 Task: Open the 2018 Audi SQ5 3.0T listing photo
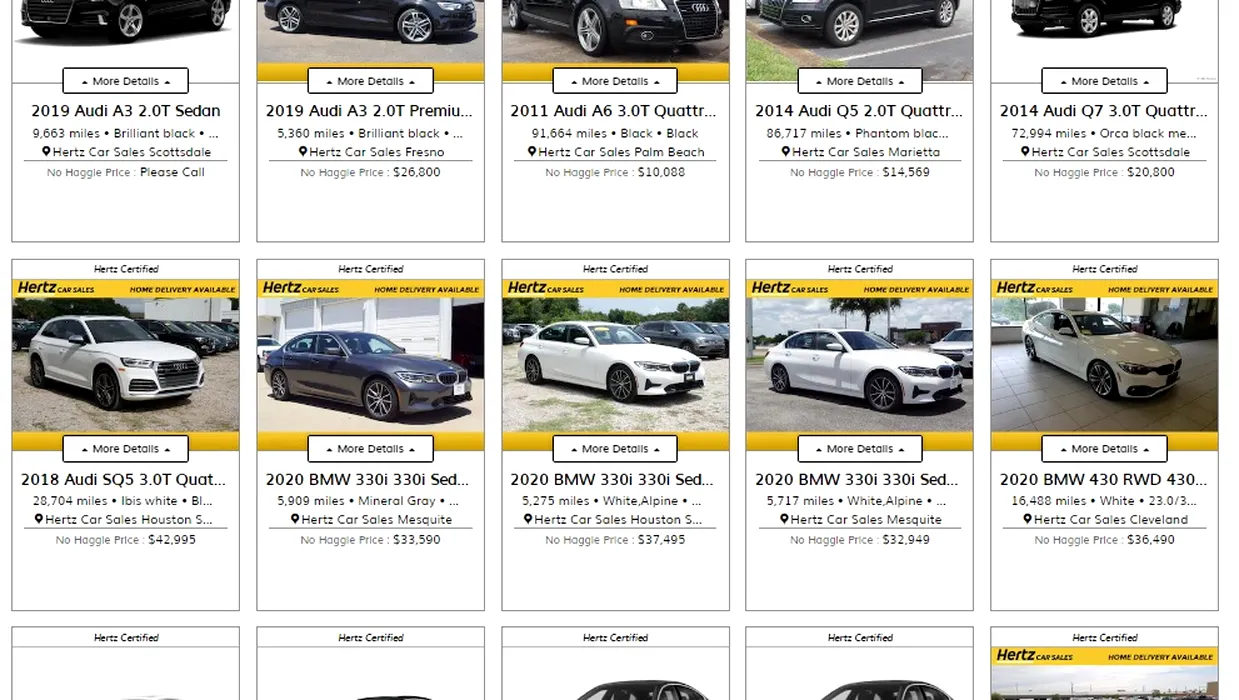coord(125,365)
